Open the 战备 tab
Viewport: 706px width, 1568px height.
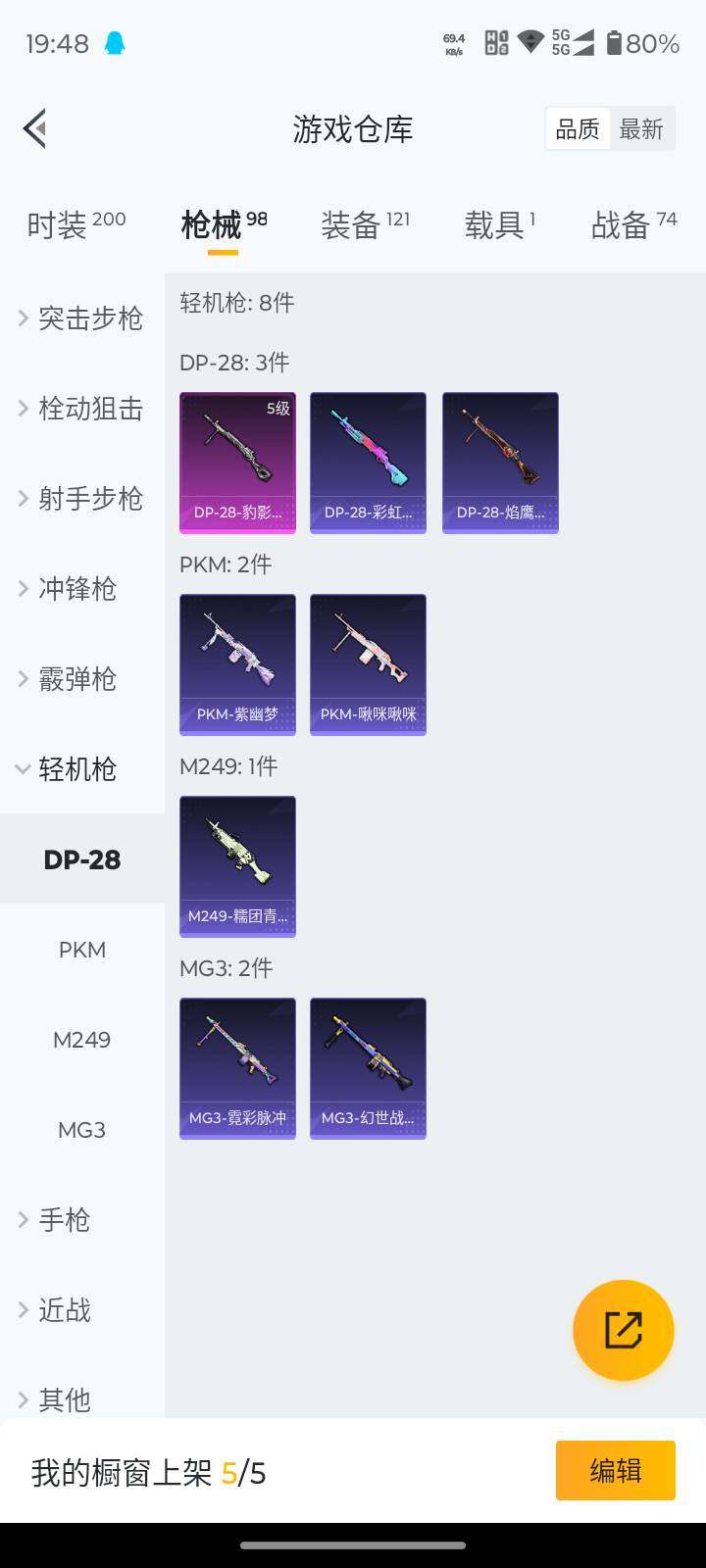click(x=633, y=225)
